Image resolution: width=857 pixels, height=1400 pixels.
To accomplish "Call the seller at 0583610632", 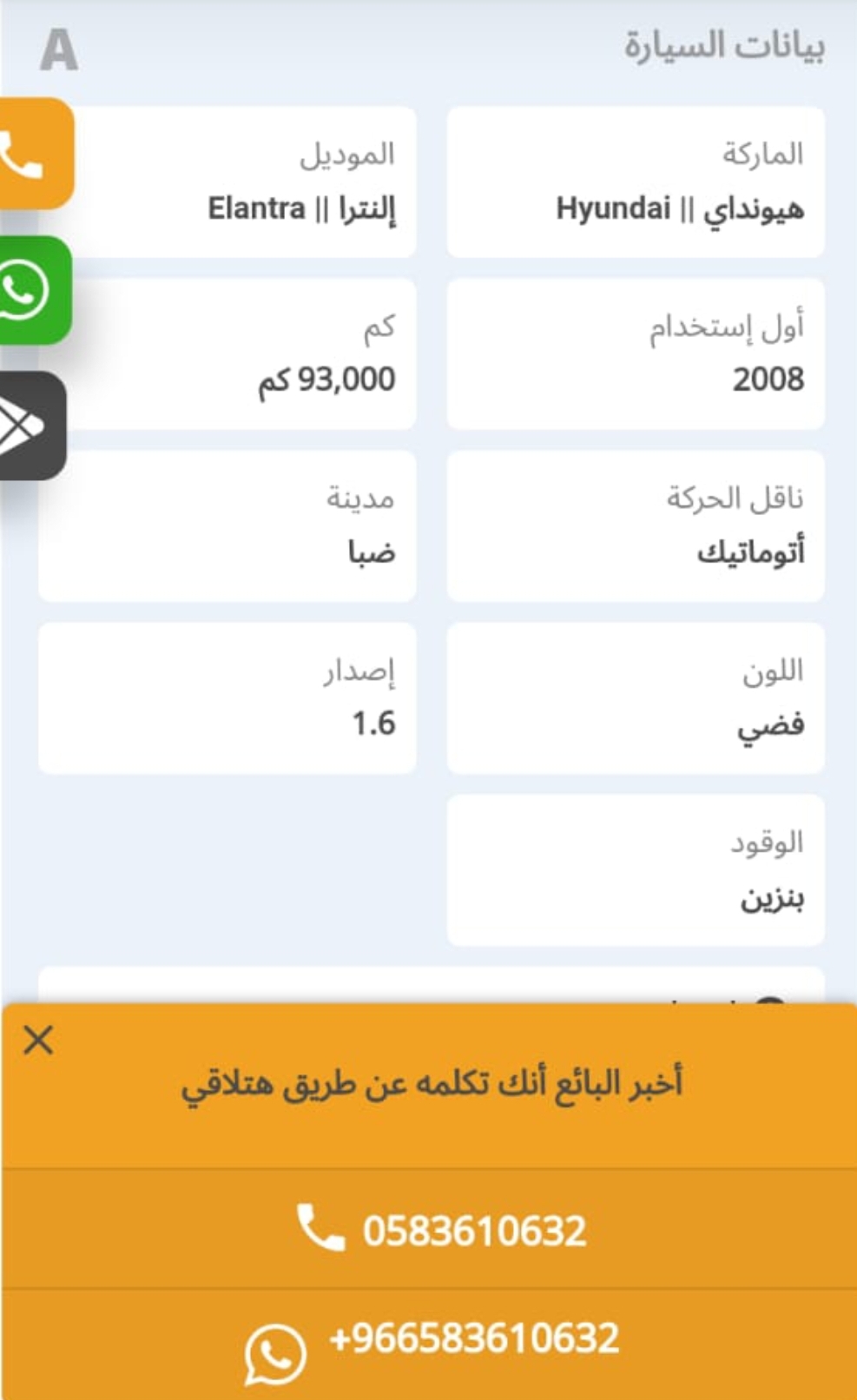I will 429,1229.
